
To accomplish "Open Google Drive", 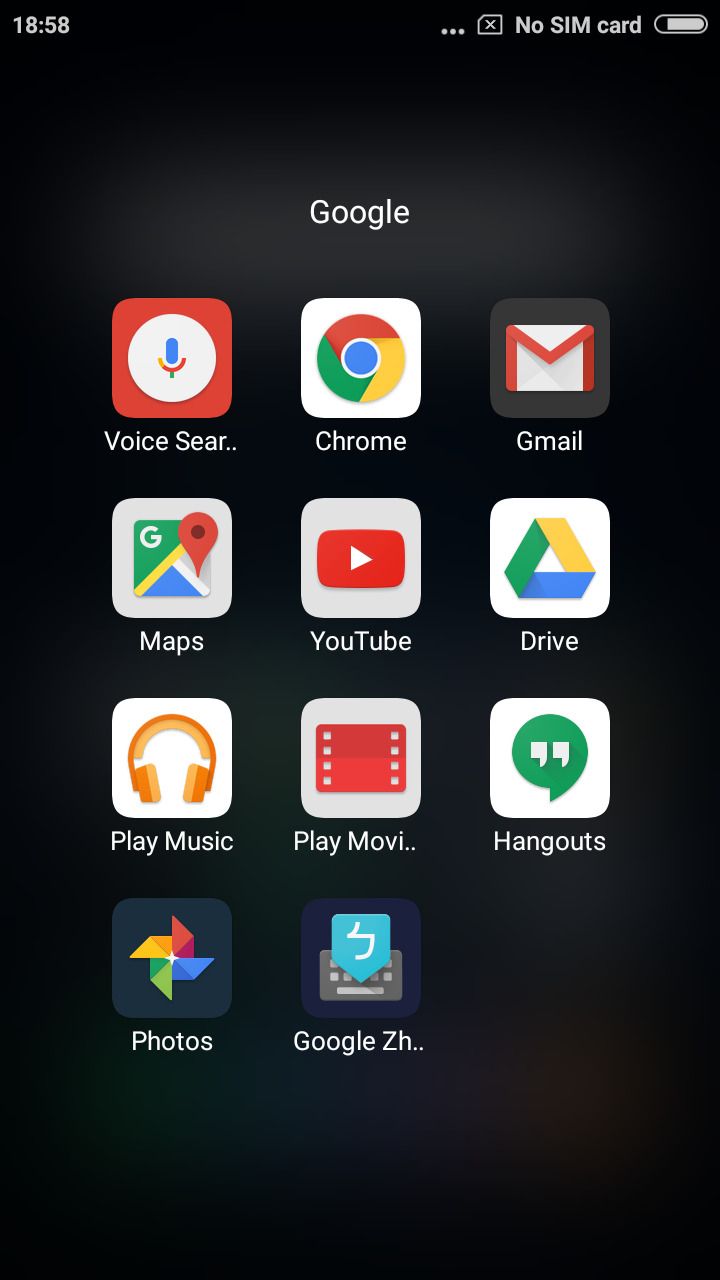I will (x=550, y=558).
